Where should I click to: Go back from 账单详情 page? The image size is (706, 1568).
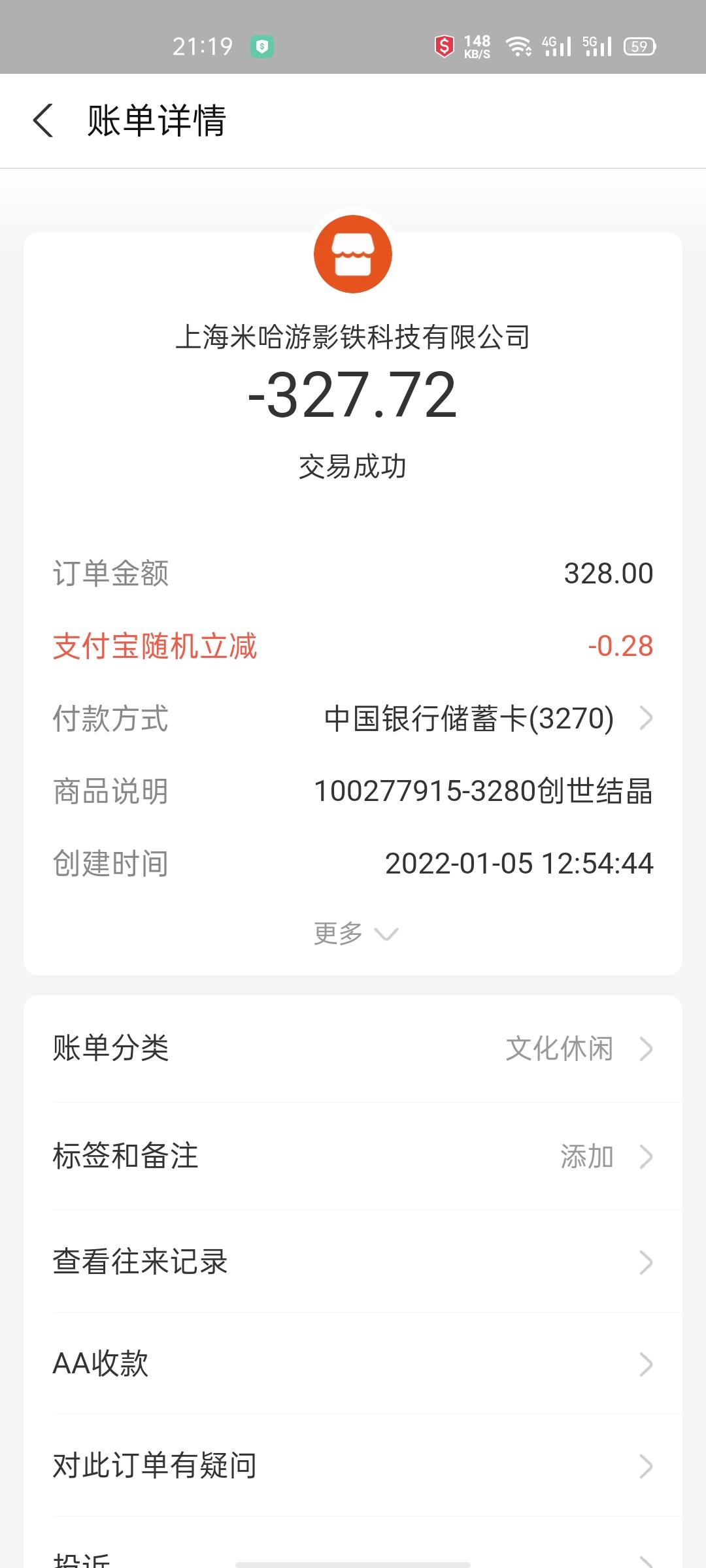pyautogui.click(x=43, y=121)
